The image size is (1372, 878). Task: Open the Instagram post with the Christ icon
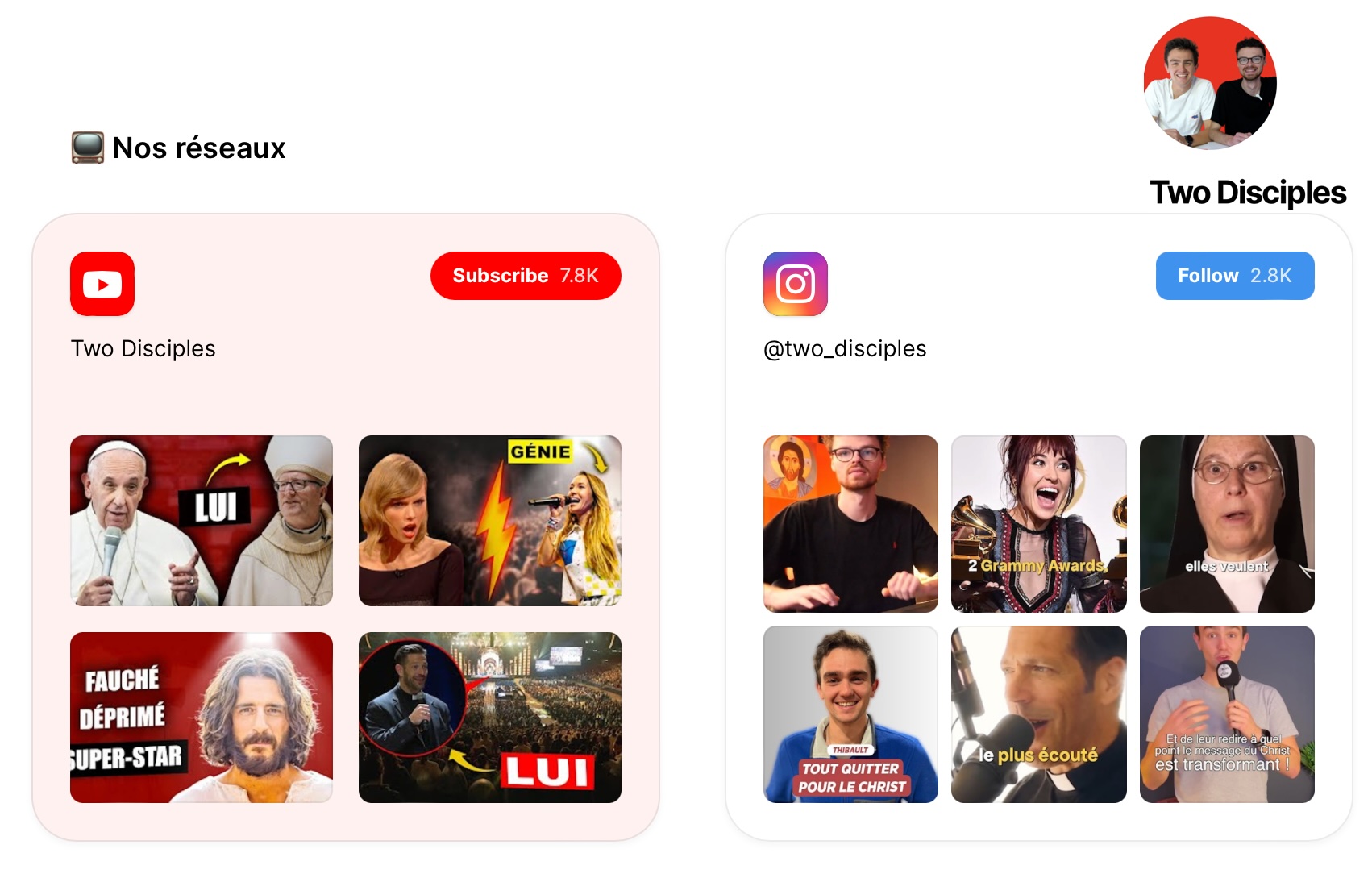[x=850, y=524]
